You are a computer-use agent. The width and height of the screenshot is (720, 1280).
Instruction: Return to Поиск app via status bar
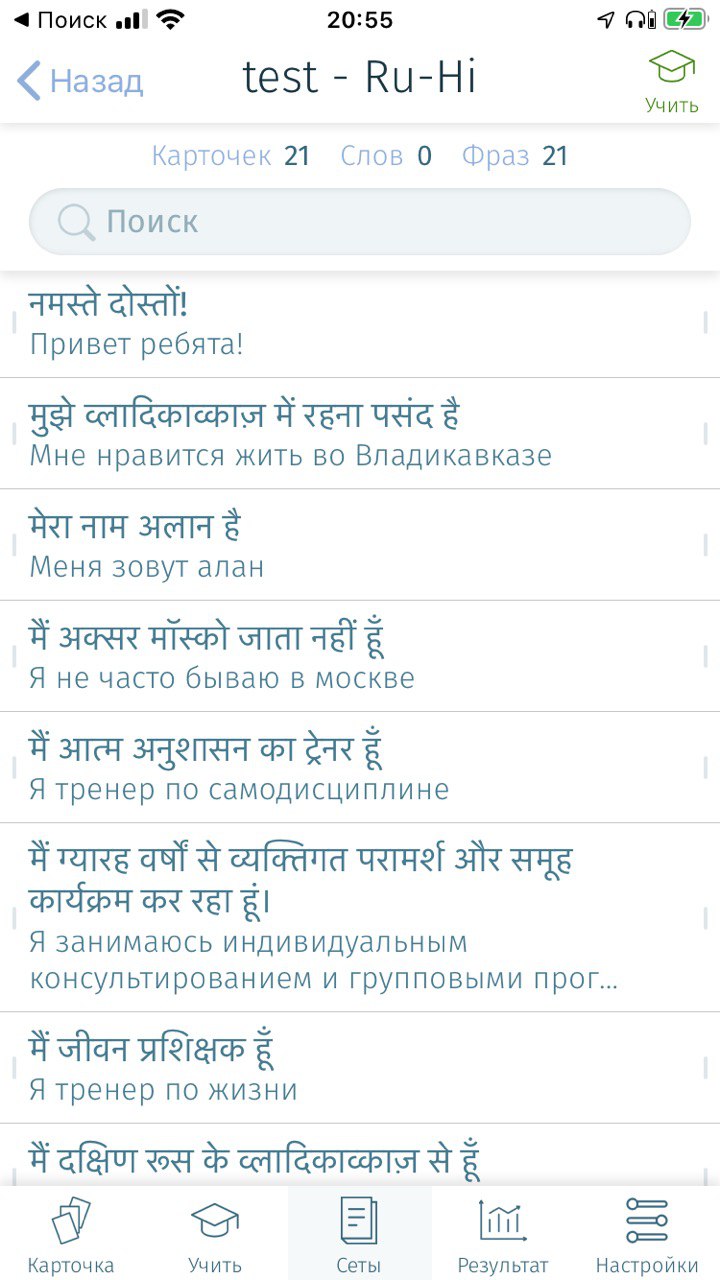pos(60,20)
